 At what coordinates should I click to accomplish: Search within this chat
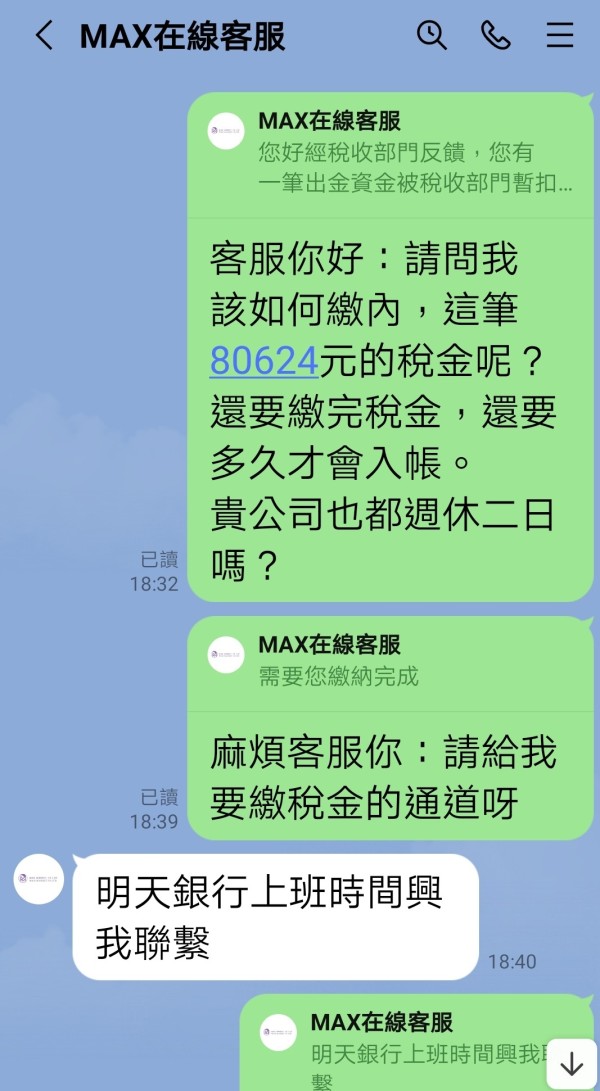432,35
